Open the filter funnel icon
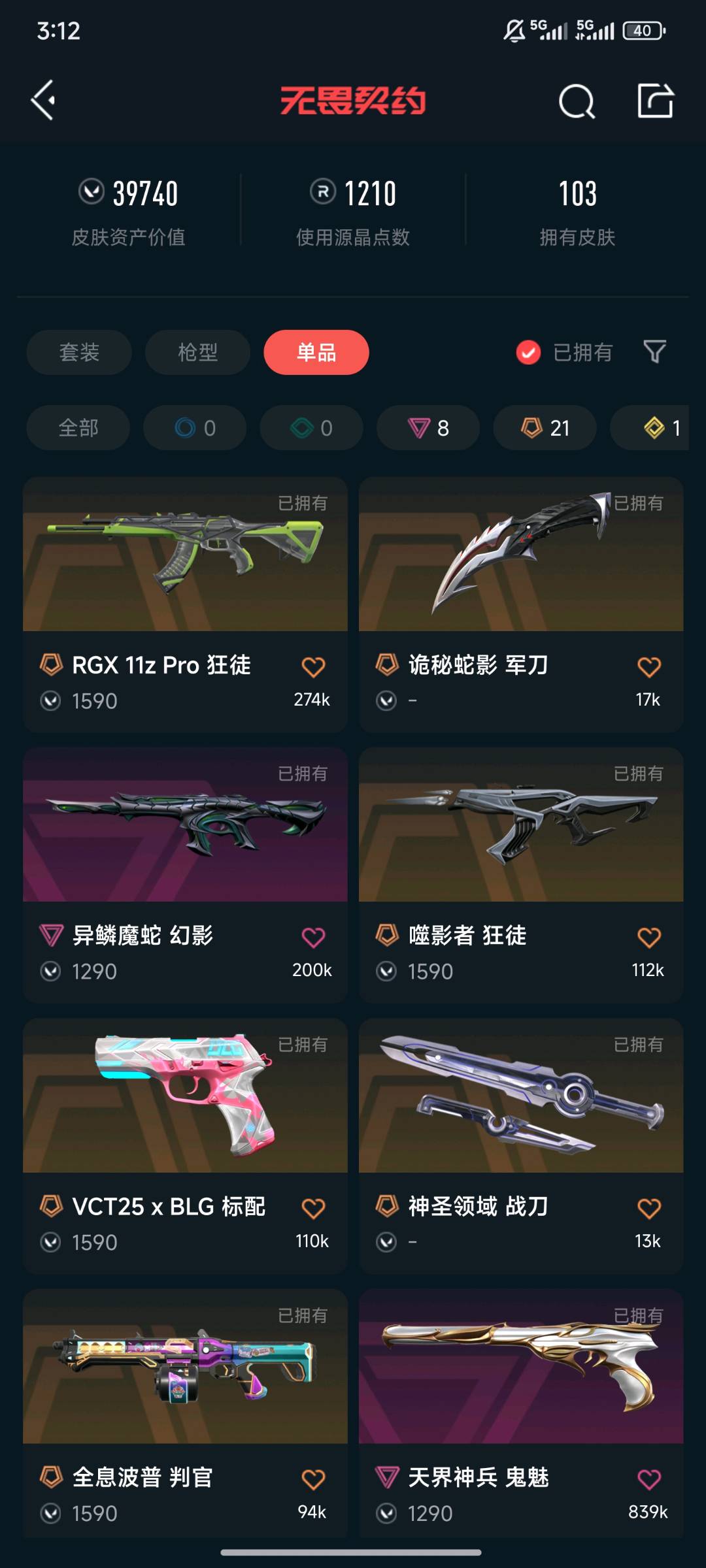This screenshot has height=1568, width=706. coord(654,351)
